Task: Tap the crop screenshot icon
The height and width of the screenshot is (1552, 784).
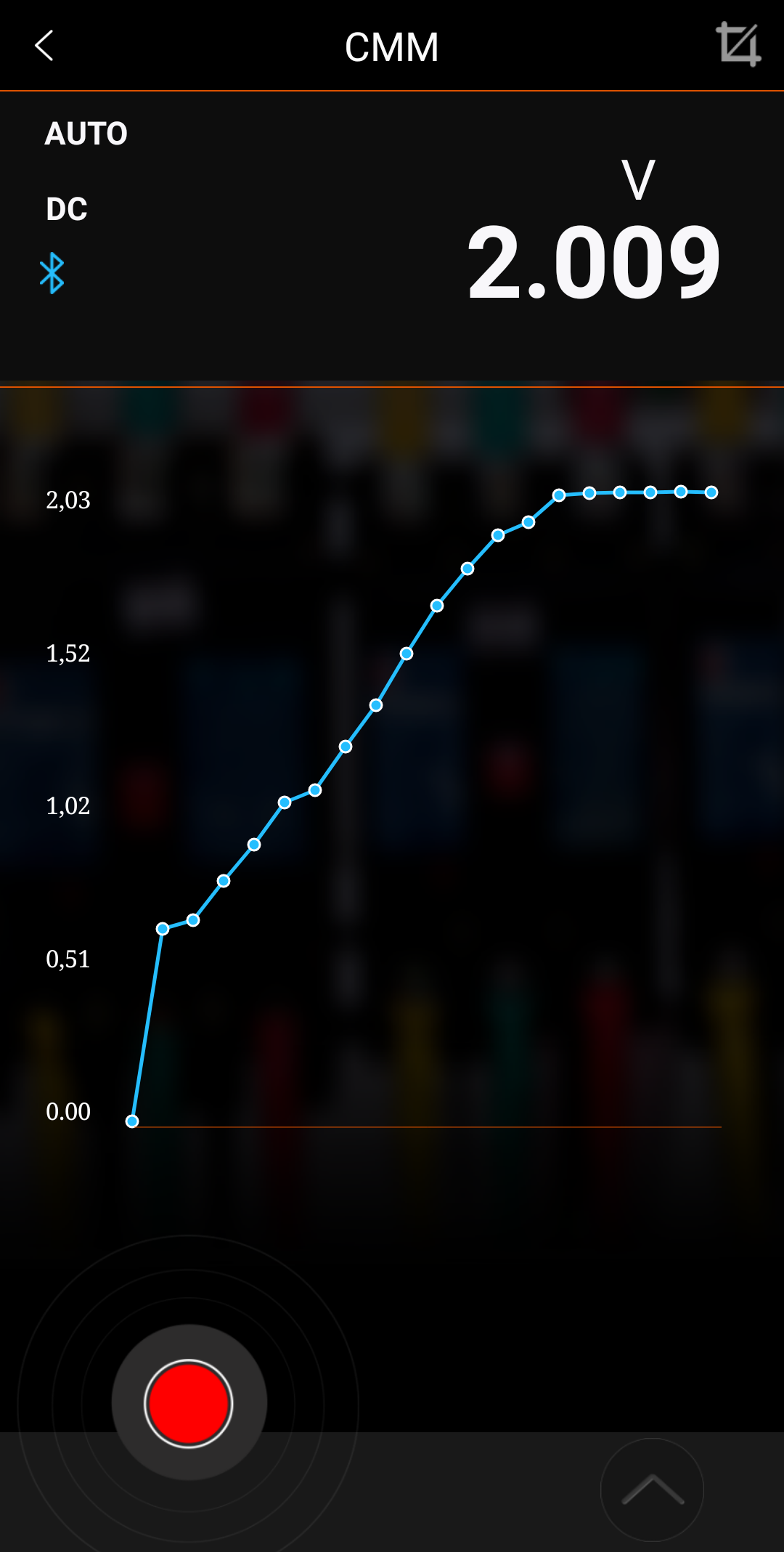Action: 738,45
